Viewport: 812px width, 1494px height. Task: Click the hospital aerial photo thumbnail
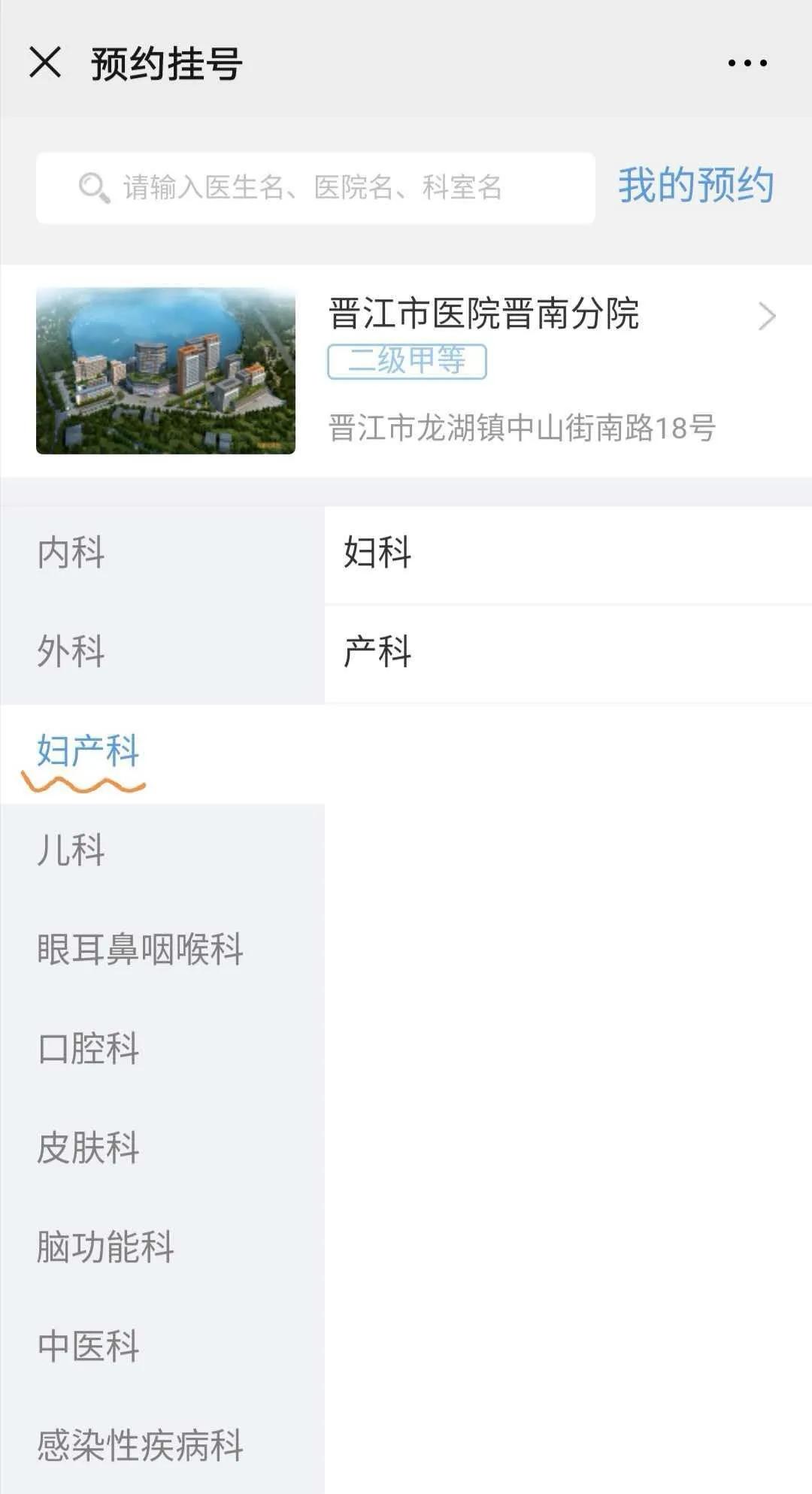(165, 368)
